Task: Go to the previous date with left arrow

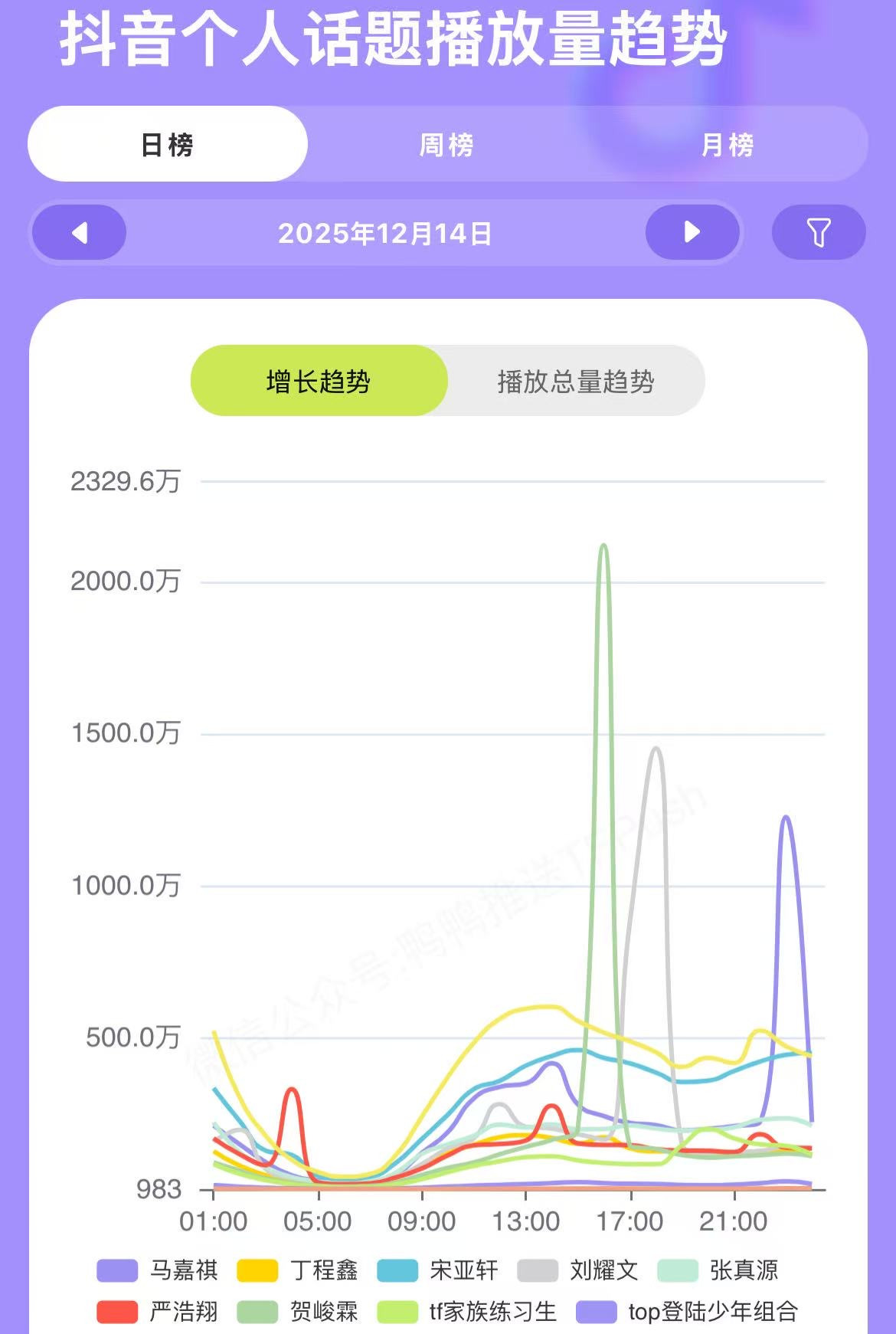Action: pyautogui.click(x=79, y=232)
